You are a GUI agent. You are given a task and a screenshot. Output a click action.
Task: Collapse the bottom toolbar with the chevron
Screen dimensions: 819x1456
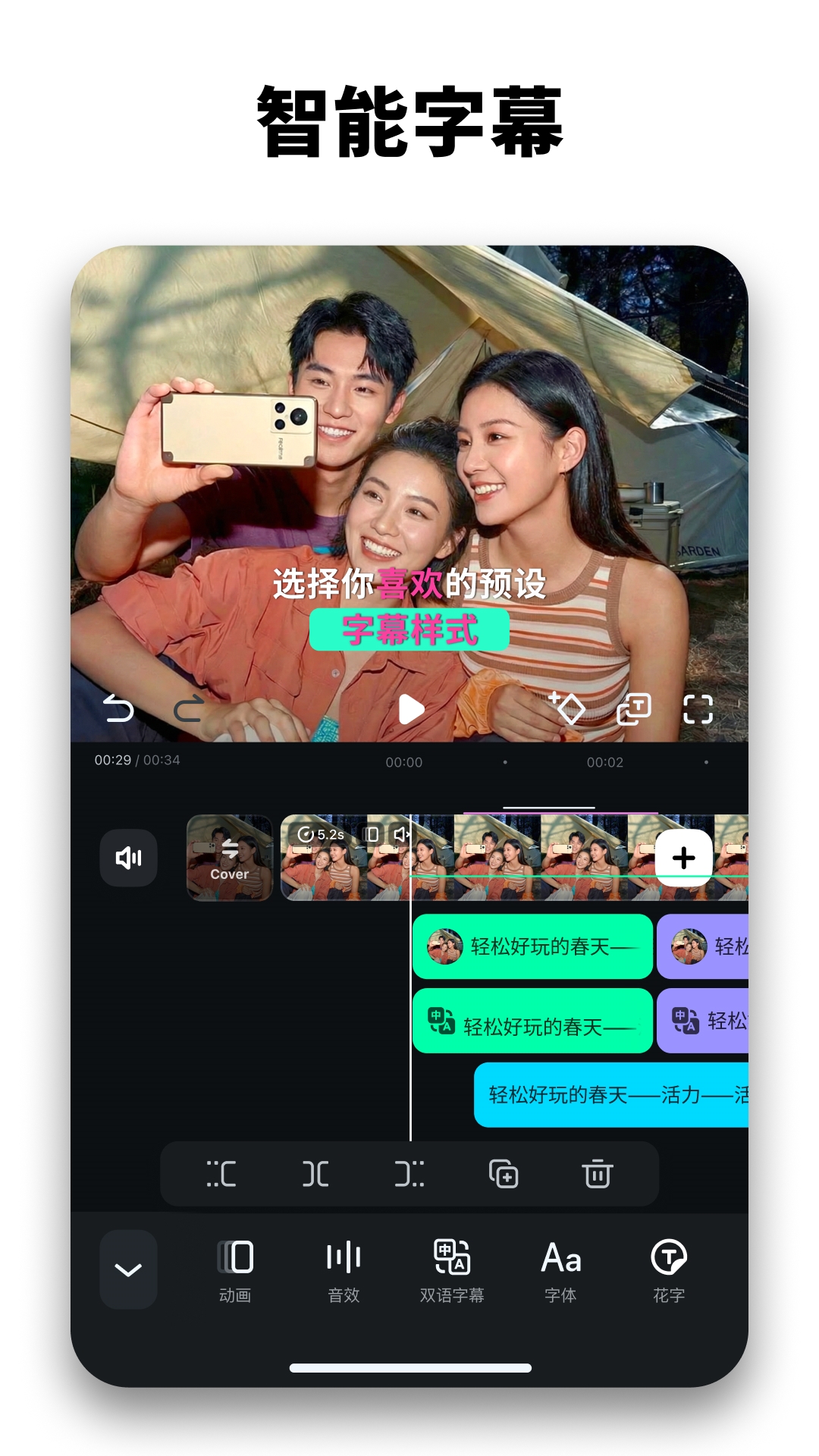(128, 1270)
